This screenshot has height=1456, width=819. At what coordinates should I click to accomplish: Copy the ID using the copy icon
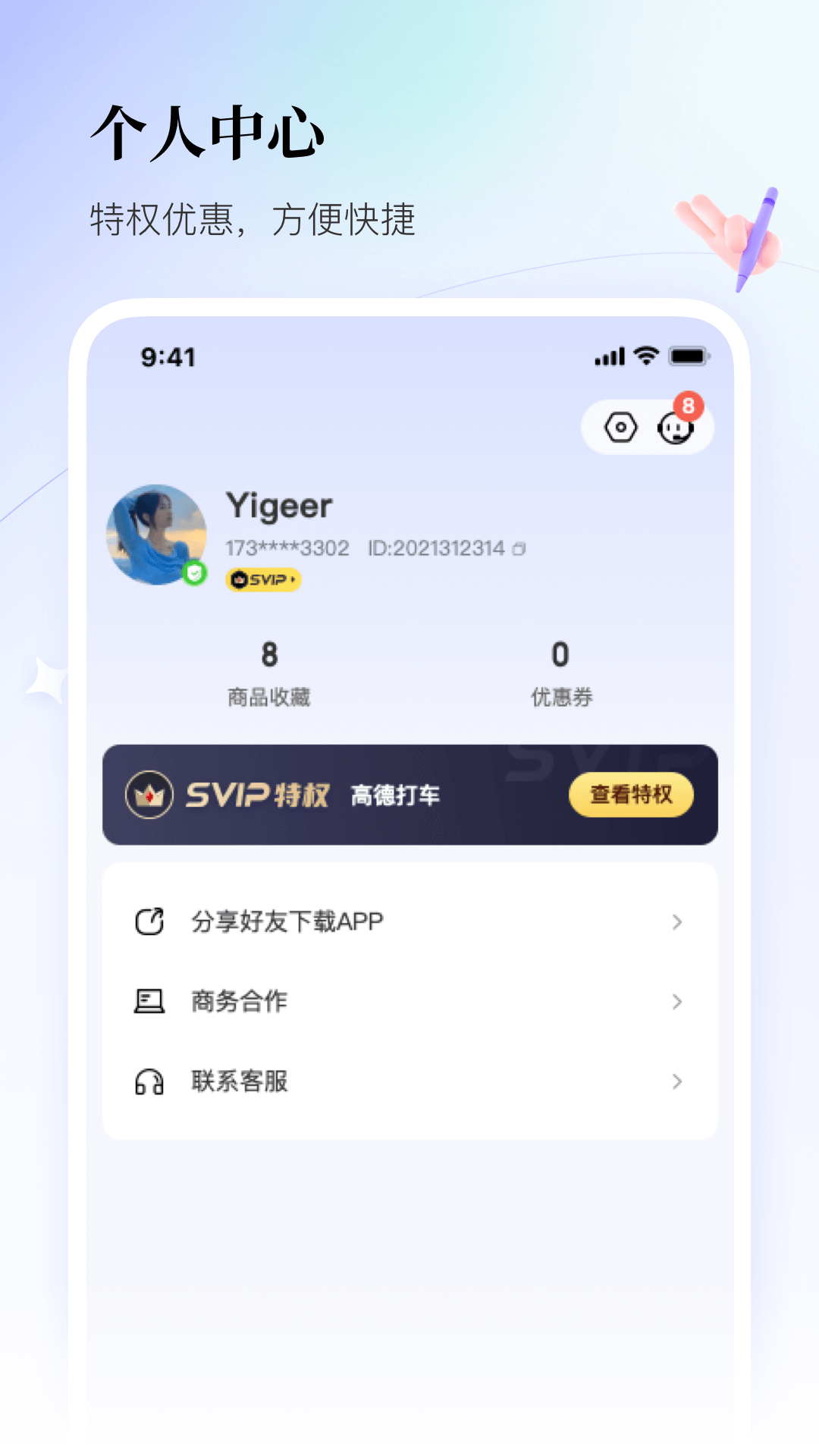point(518,548)
